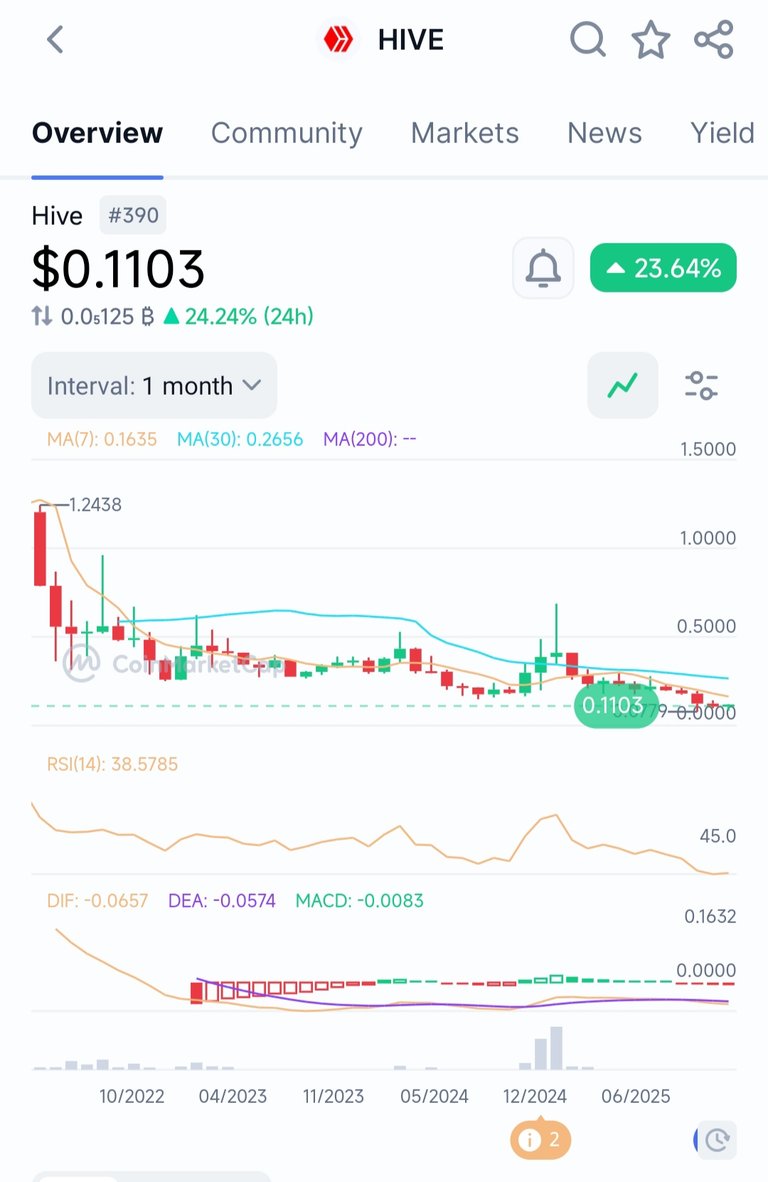768x1182 pixels.
Task: Open the News tab
Action: [x=604, y=133]
